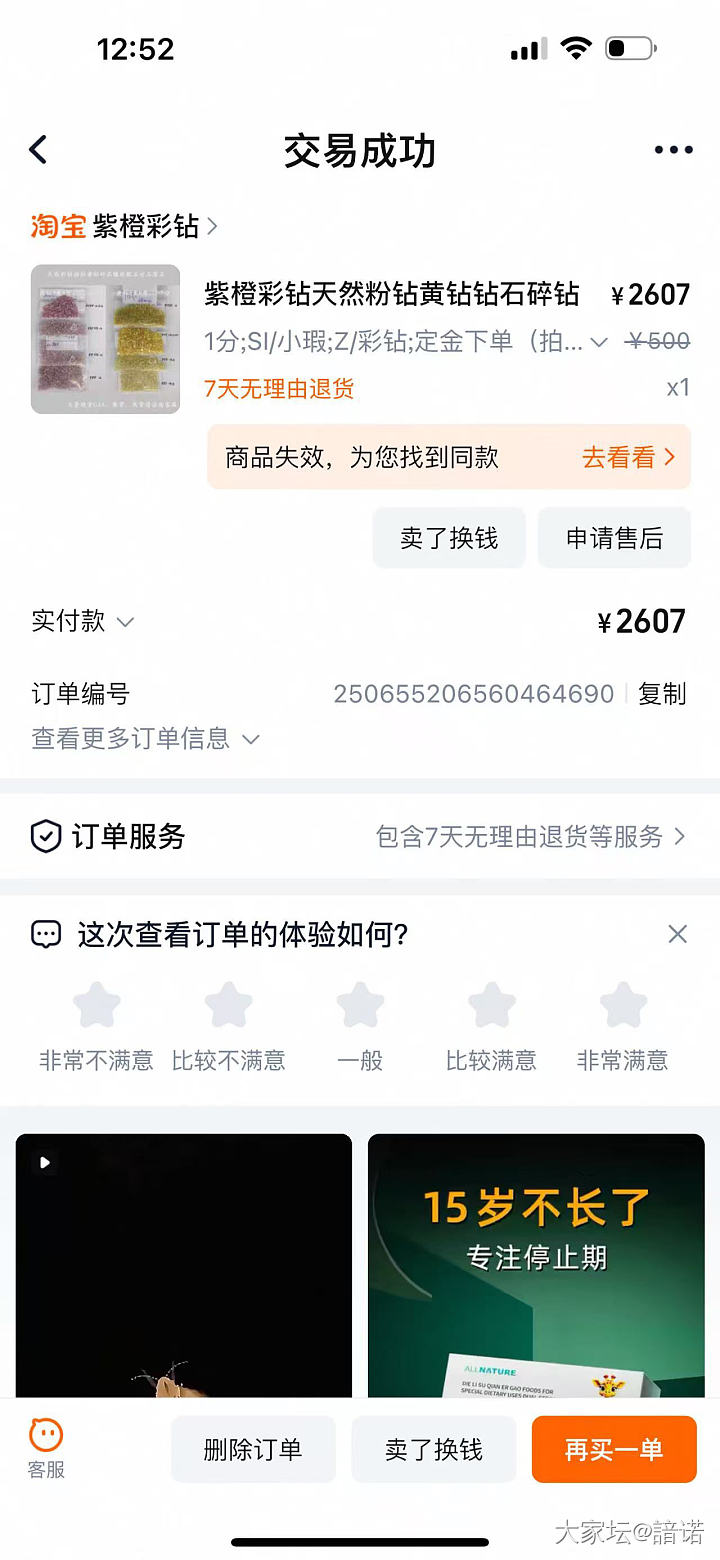The width and height of the screenshot is (720, 1560).
Task: Play the video recommendation card
Action: pyautogui.click(x=184, y=1265)
